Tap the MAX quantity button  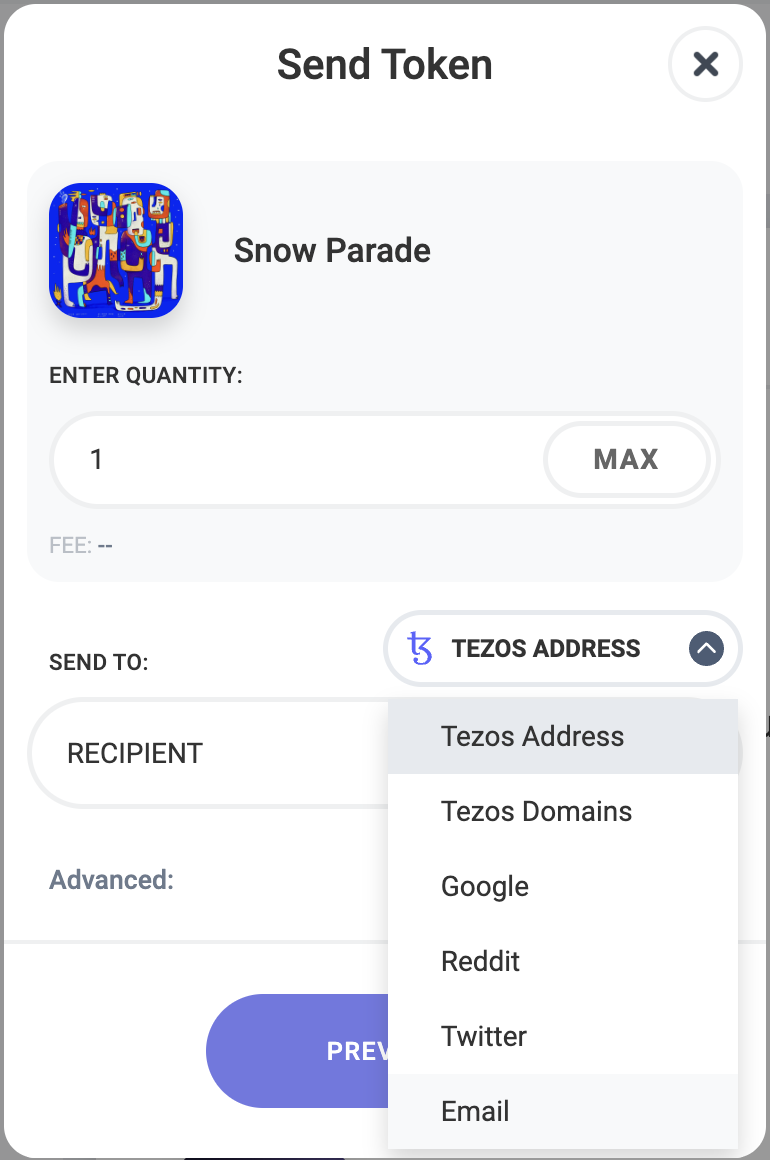click(626, 459)
